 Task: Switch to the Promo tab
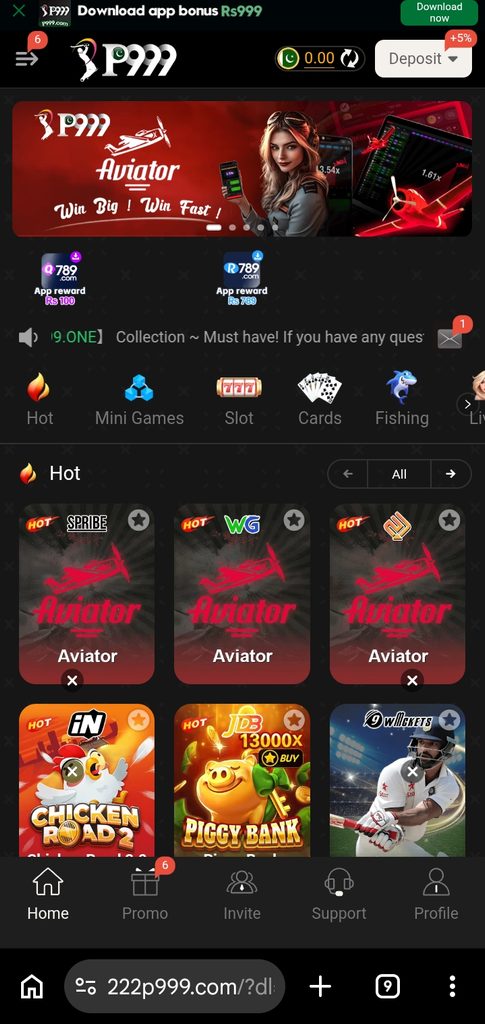[145, 893]
